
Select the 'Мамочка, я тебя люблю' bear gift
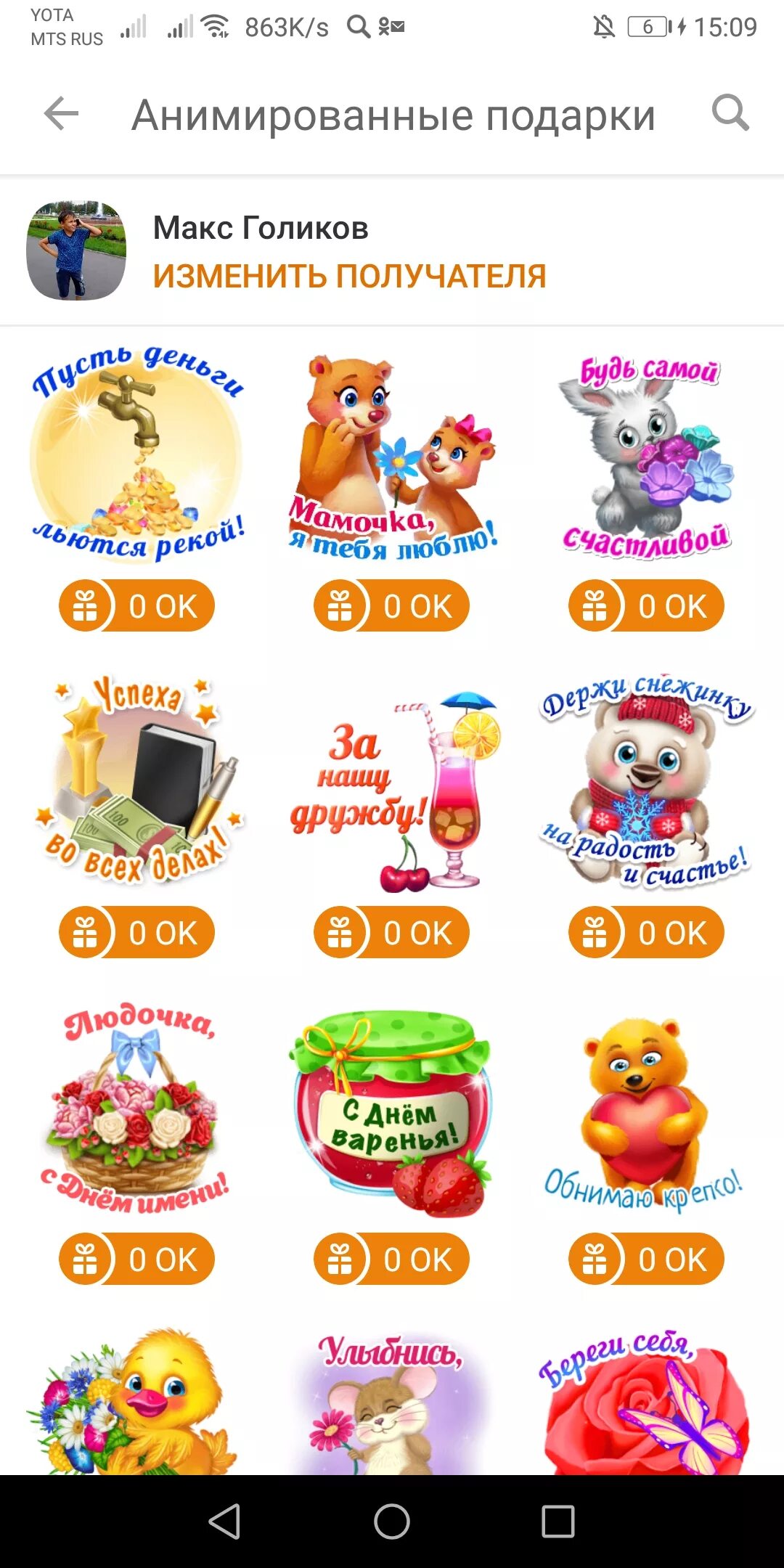point(392,455)
